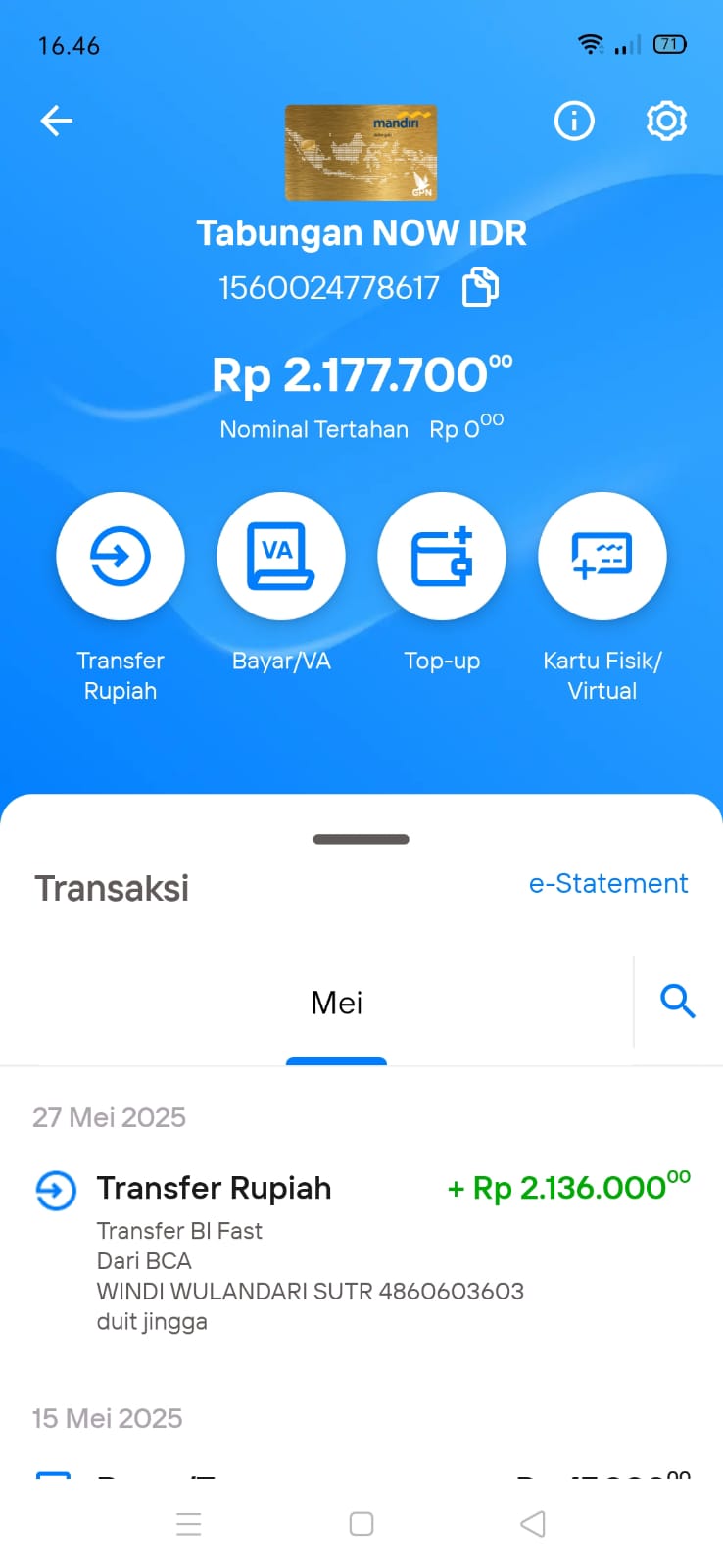
Task: Start a Transfer Rupiah
Action: point(120,556)
